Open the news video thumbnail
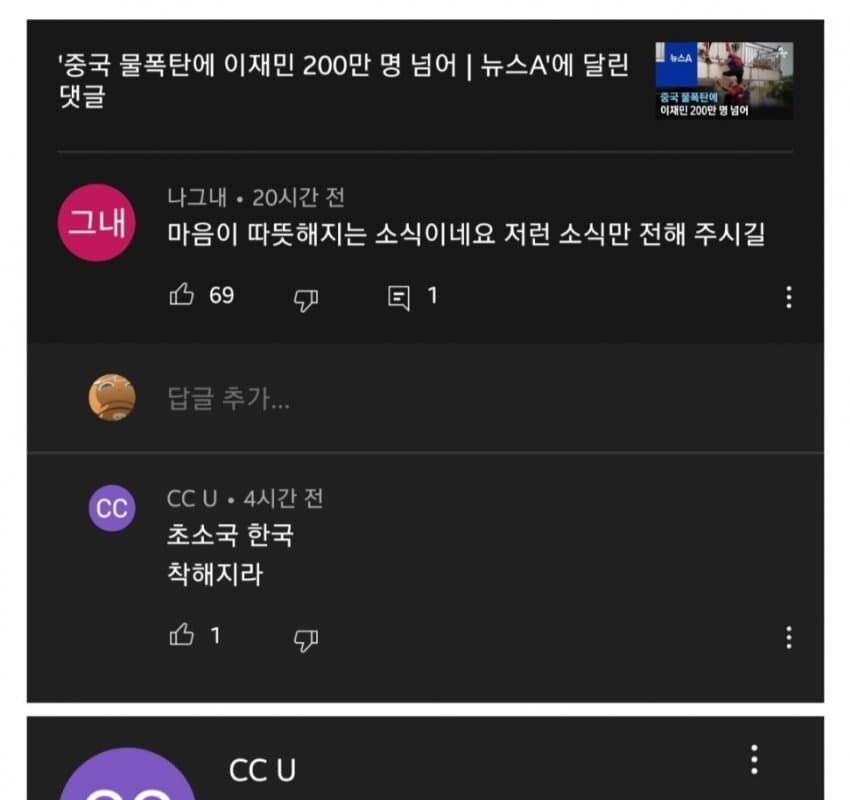This screenshot has width=850, height=800. [x=723, y=80]
